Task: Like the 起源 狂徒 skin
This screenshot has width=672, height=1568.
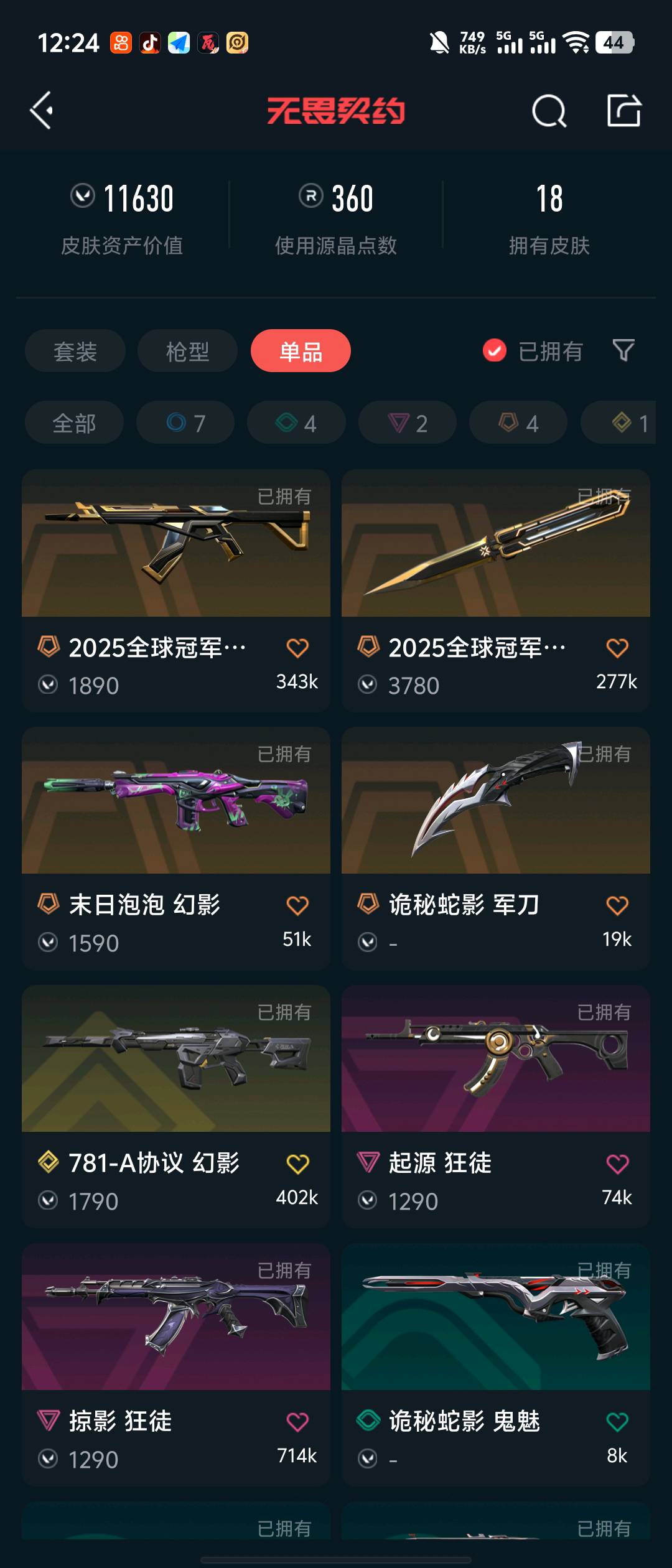Action: tap(617, 1164)
